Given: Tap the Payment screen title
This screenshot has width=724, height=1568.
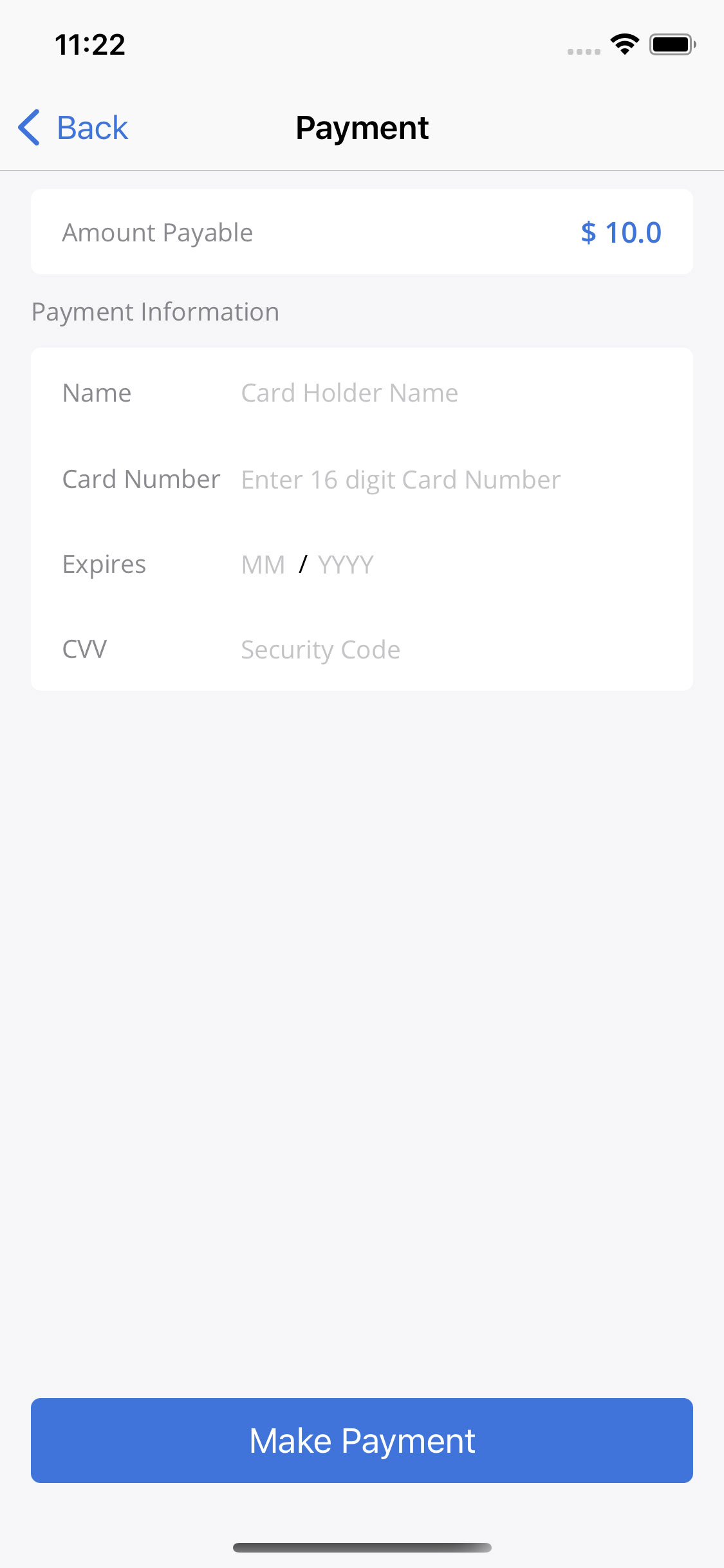Looking at the screenshot, I should click(362, 127).
